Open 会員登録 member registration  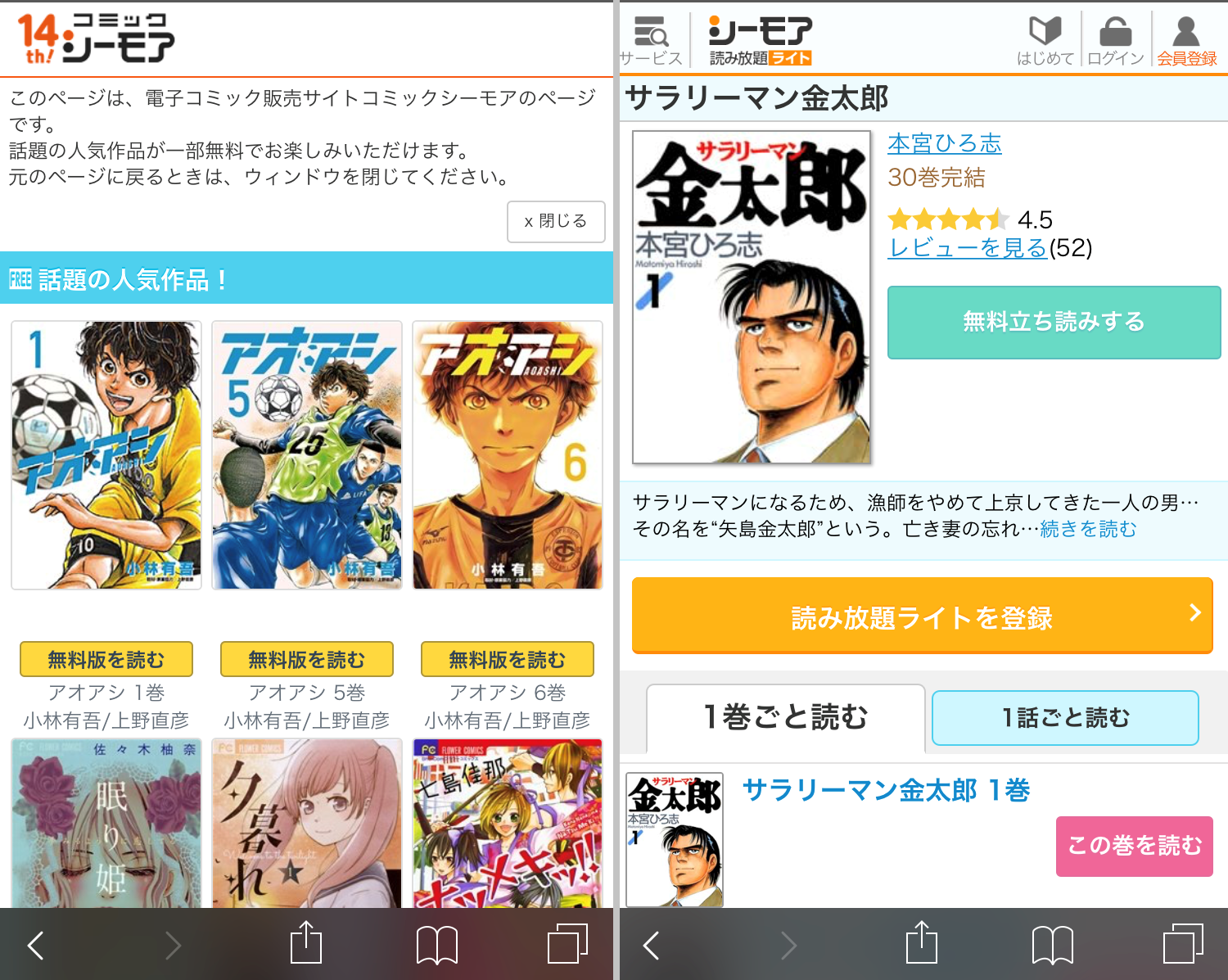(1186, 40)
